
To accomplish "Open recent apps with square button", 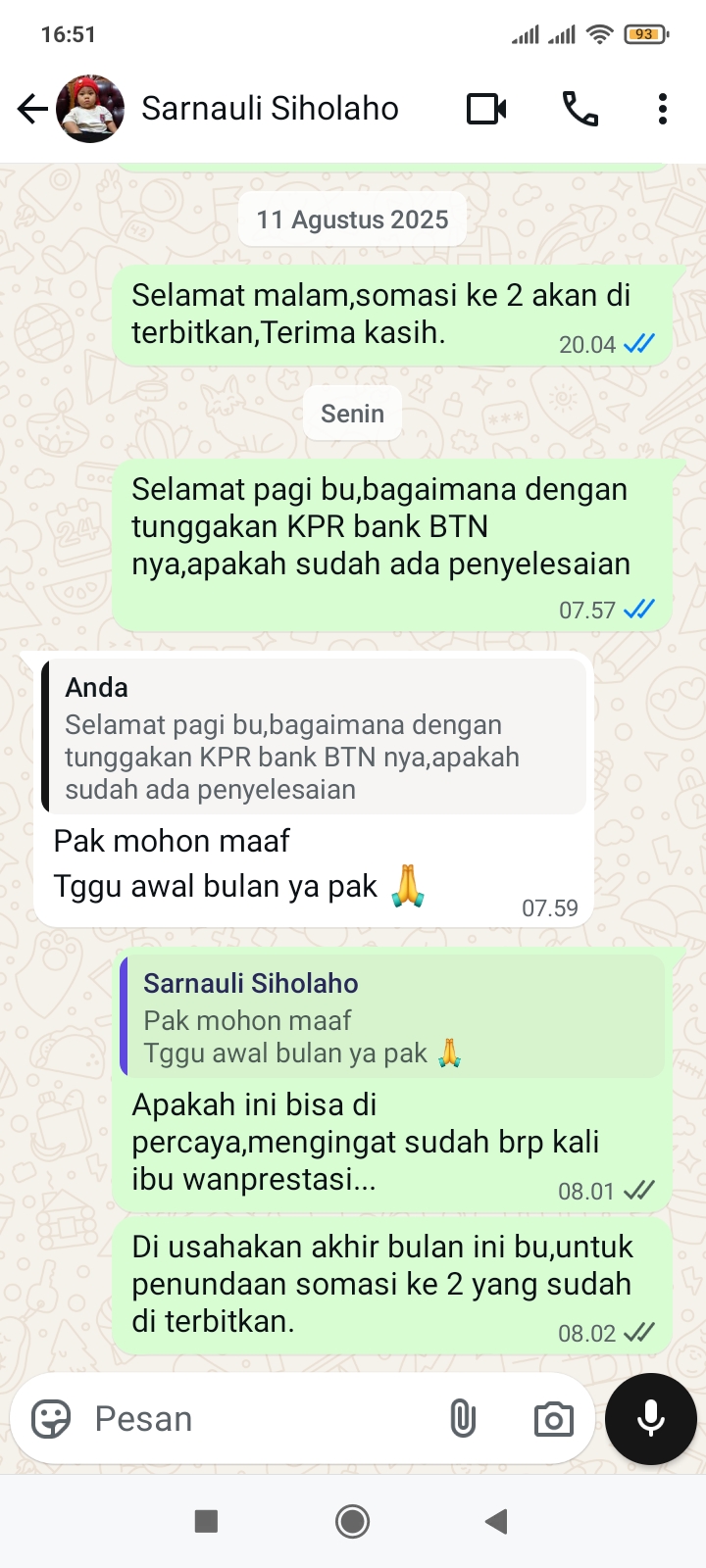I will pos(206,1521).
